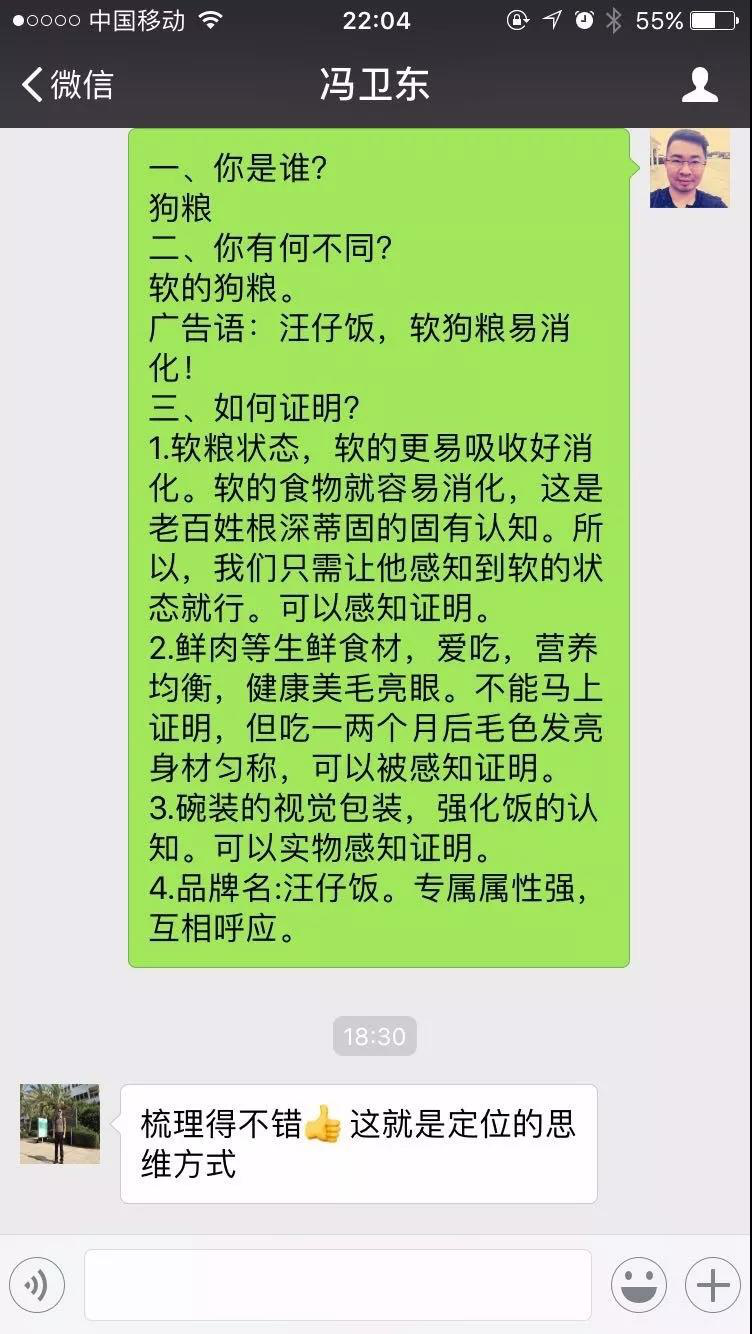The width and height of the screenshot is (752, 1334).
Task: Tap the 18:30 timestamp label
Action: (x=374, y=1037)
